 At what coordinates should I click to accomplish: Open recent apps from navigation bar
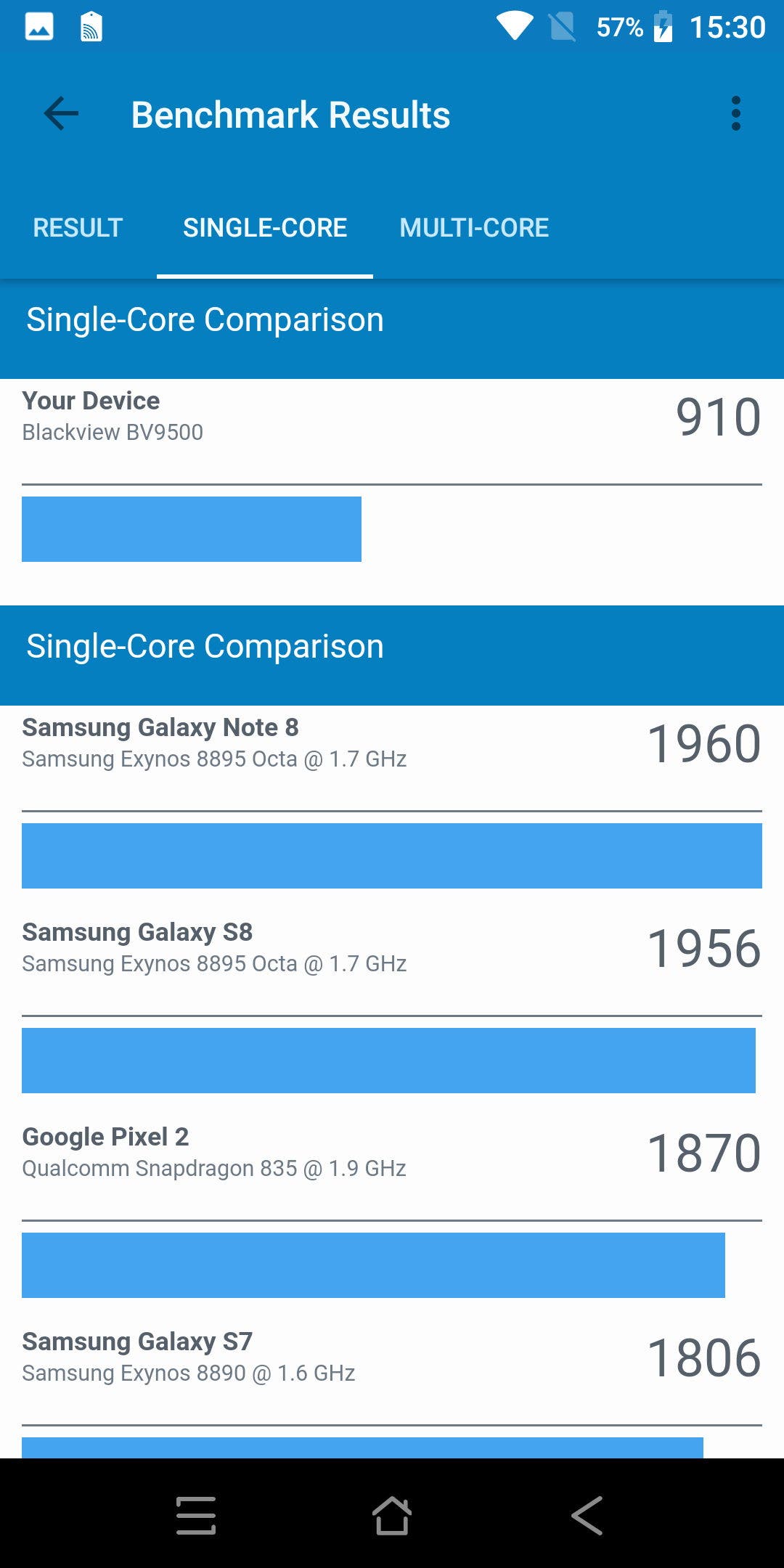[x=196, y=1515]
